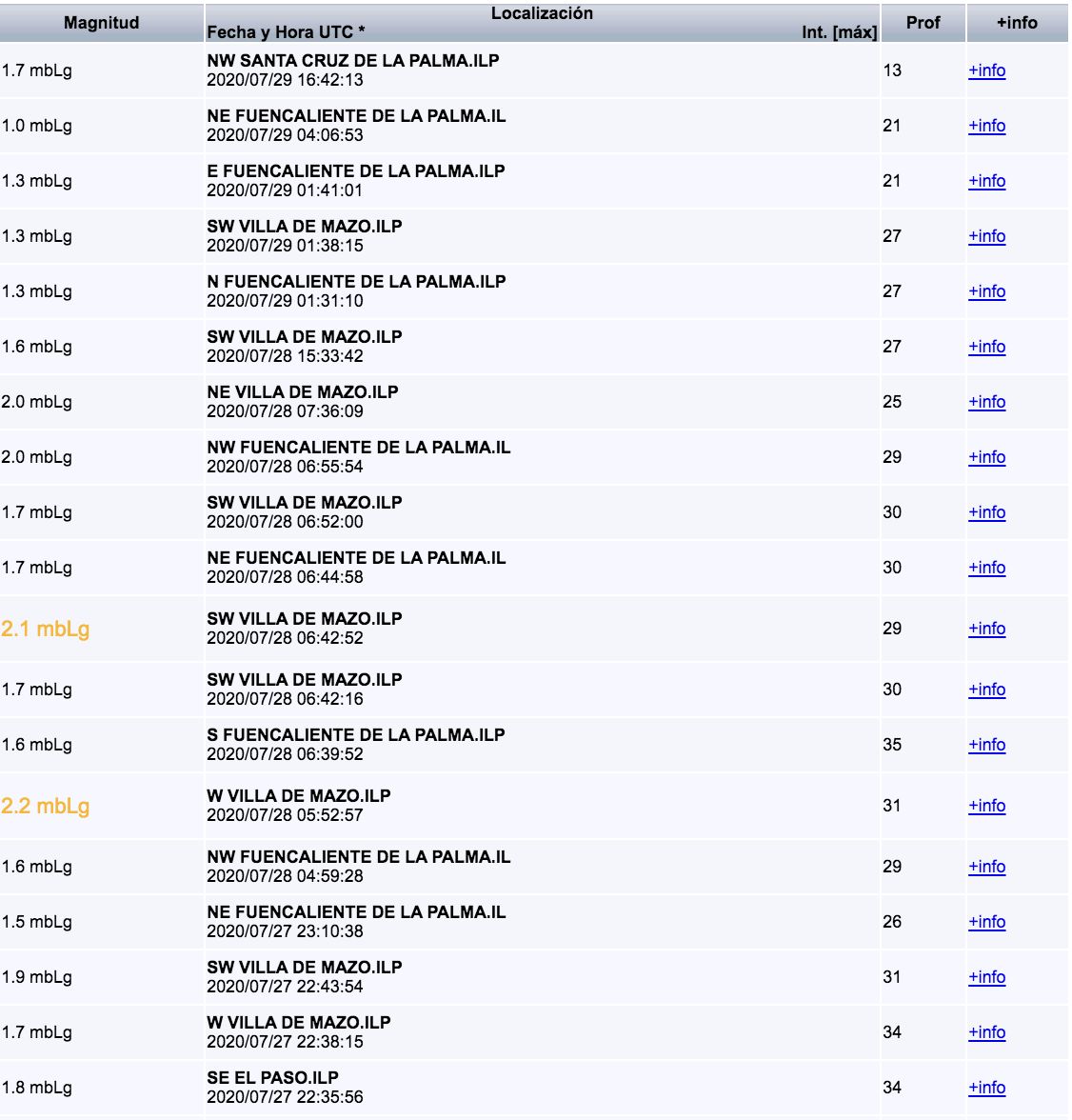Tap +info for the 04:59:28 Fuencaliente quake
This screenshot has height=1120, width=1072.
pos(986,867)
